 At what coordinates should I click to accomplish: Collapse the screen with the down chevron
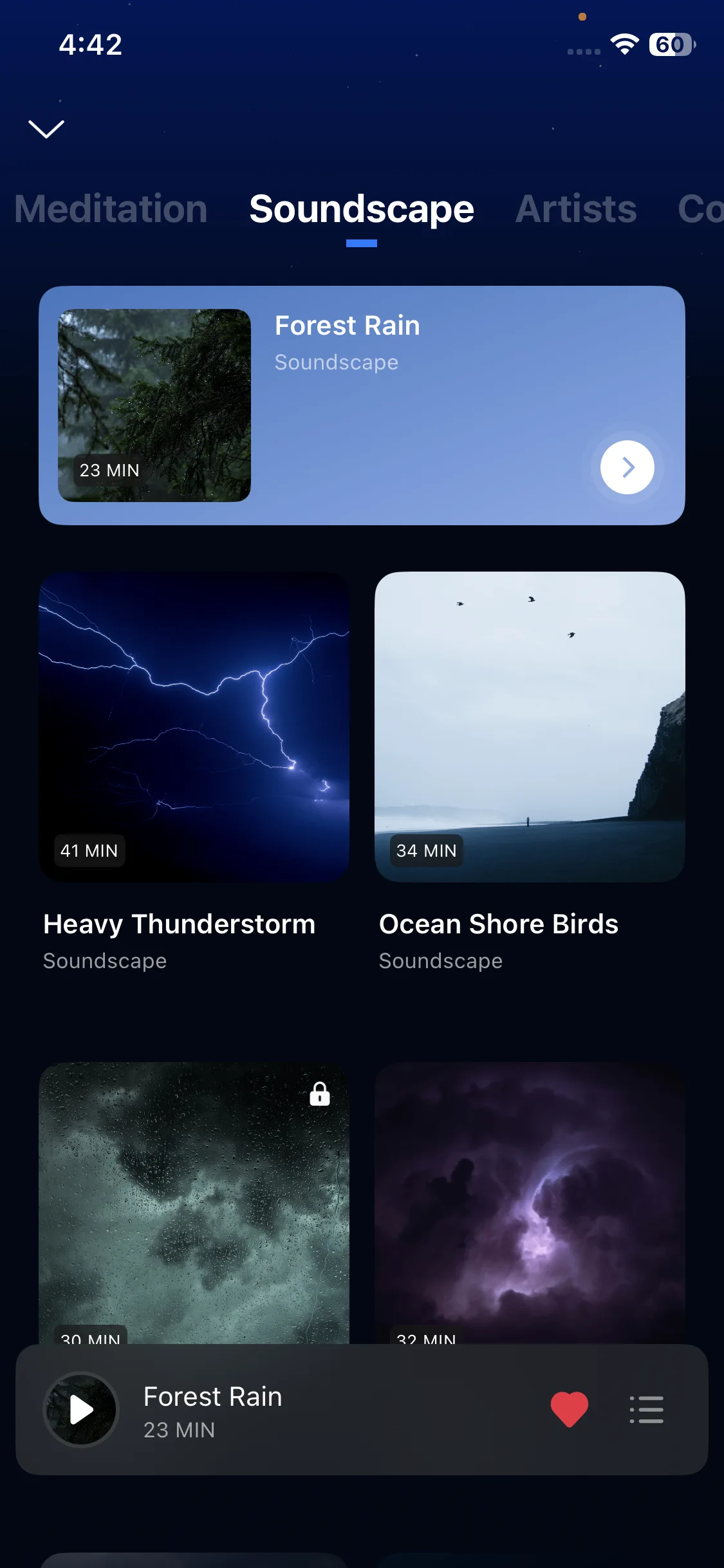[46, 129]
